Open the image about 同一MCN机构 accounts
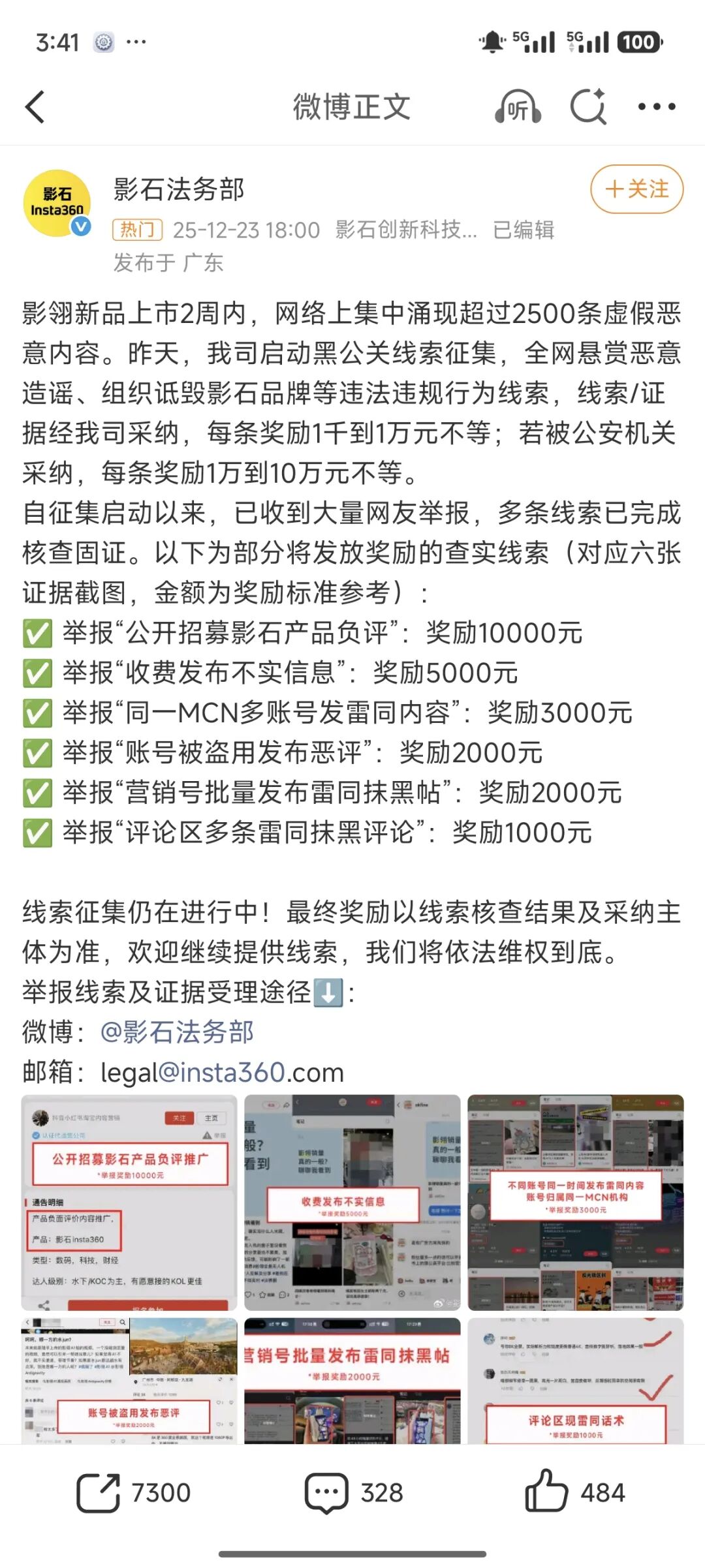 pyautogui.click(x=575, y=1202)
